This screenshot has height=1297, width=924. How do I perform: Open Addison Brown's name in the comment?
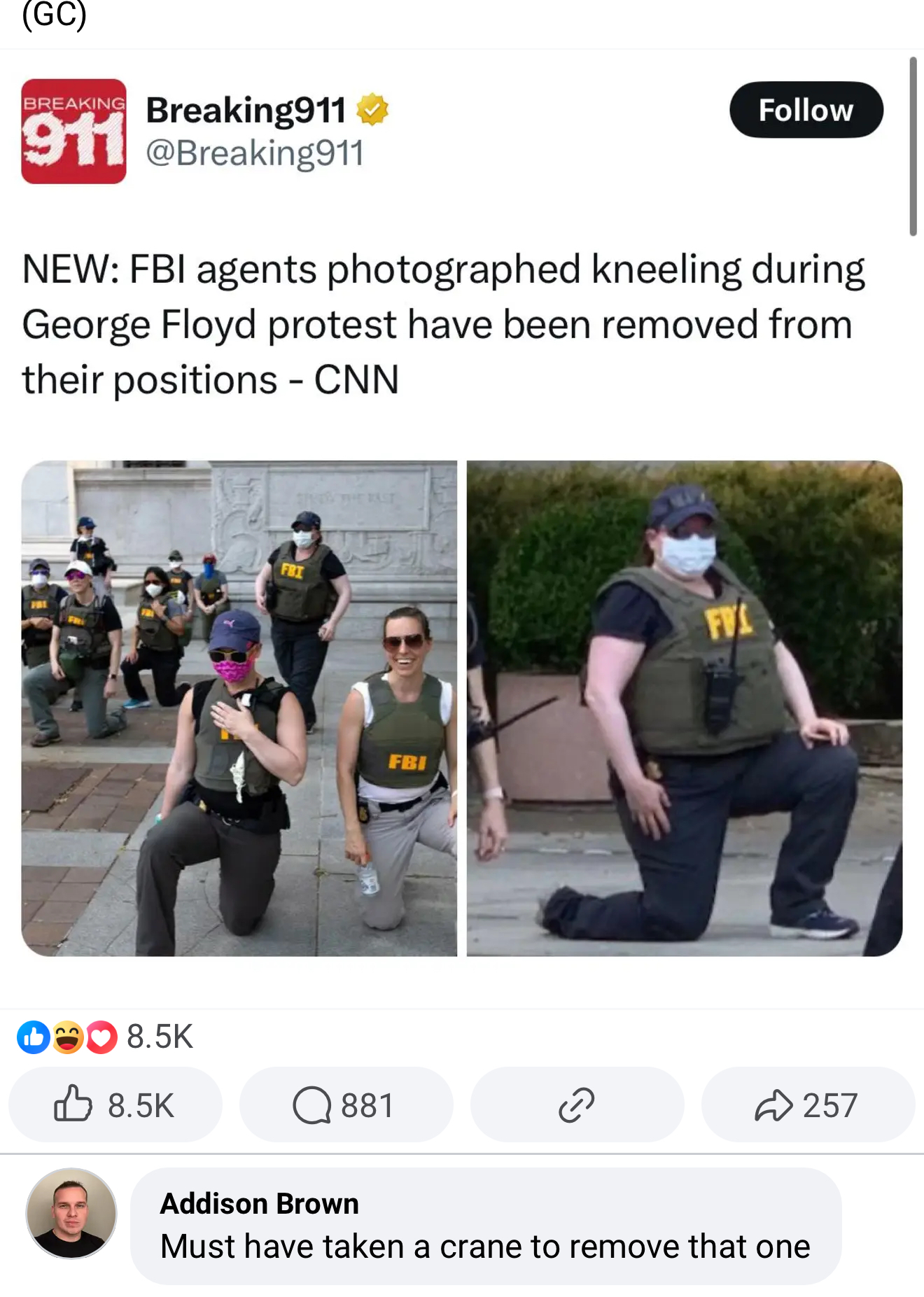coord(259,1203)
